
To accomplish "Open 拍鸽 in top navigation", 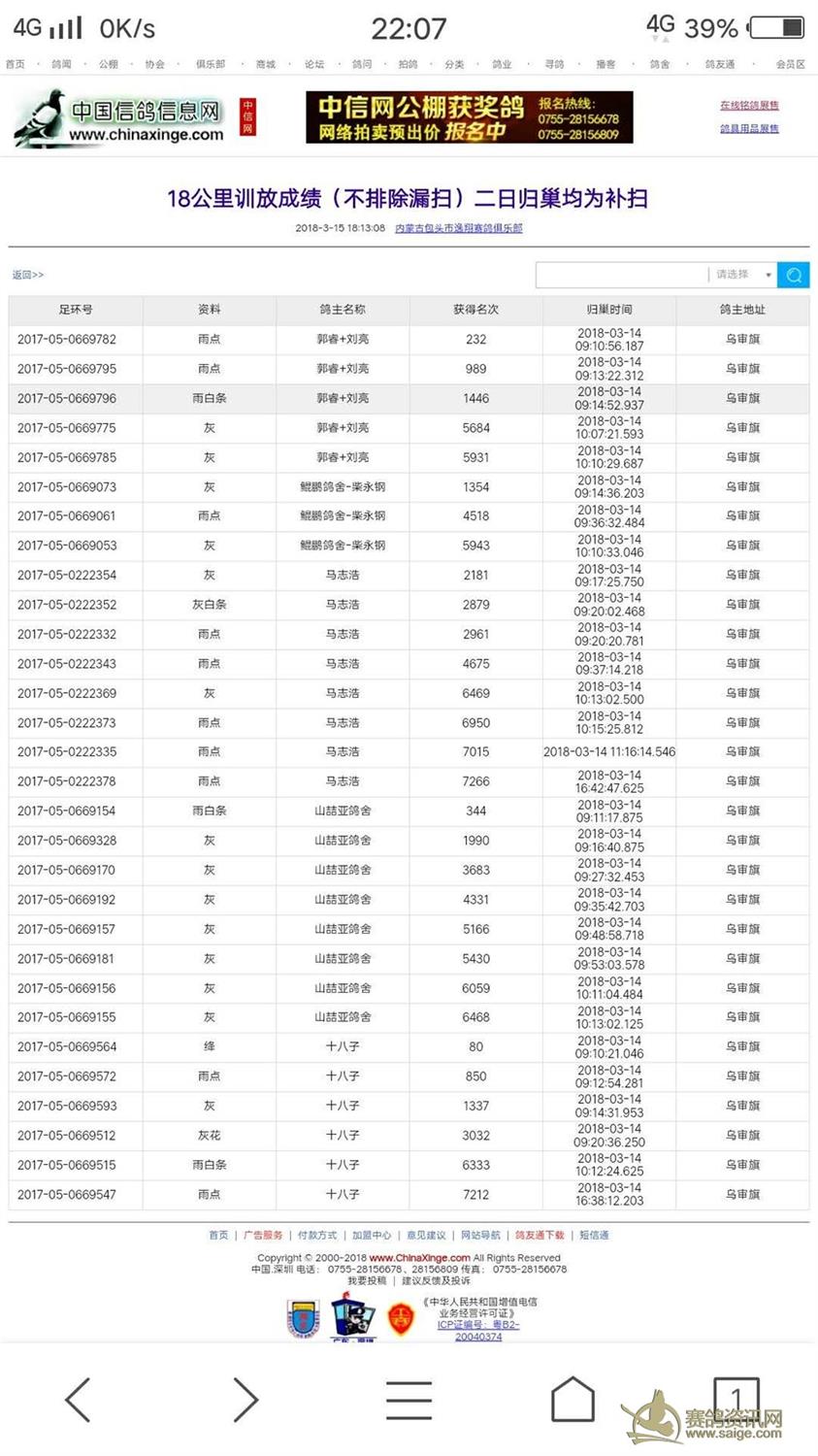I will [408, 64].
